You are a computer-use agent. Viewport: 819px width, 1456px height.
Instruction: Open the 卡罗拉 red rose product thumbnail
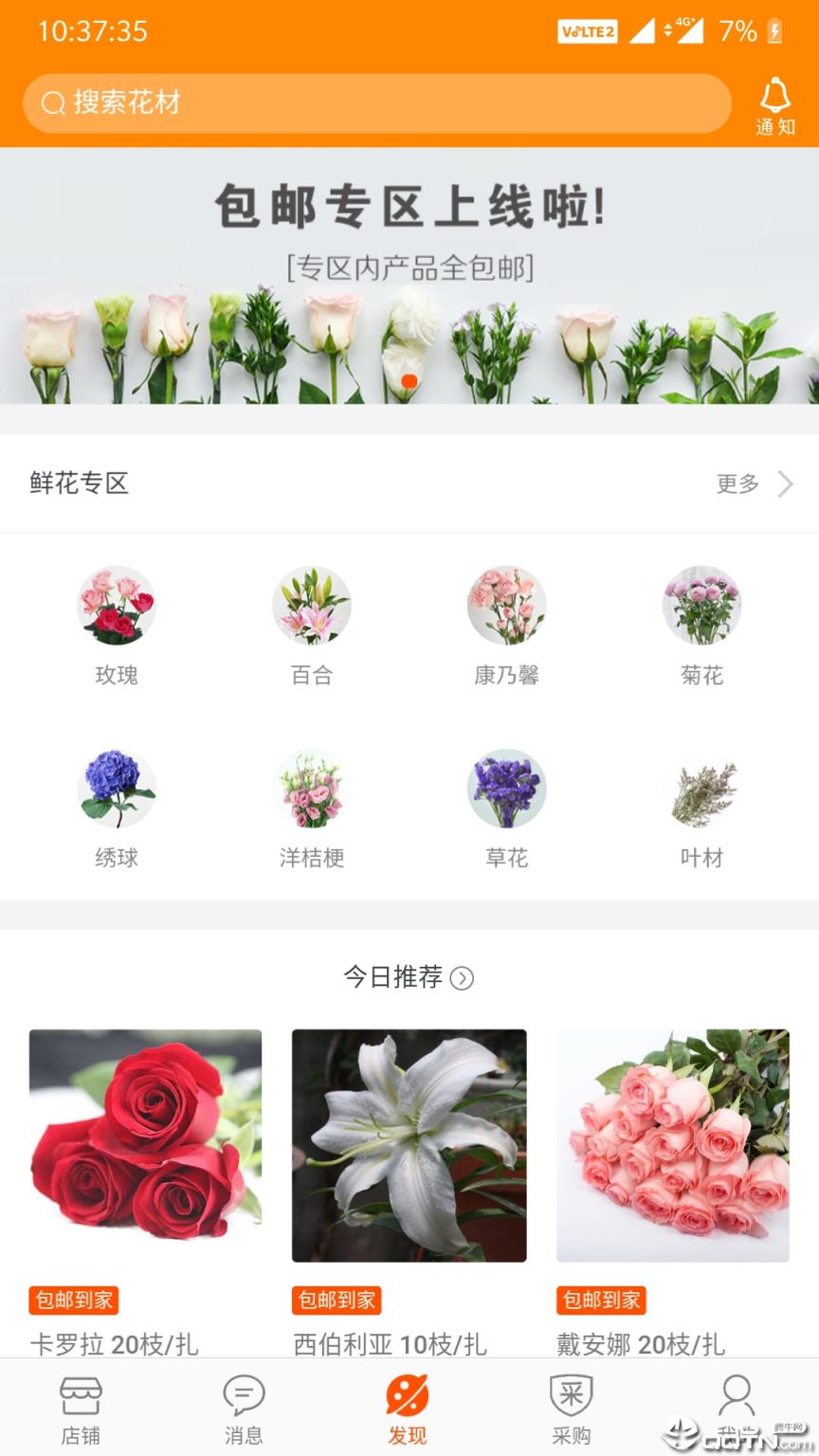[x=146, y=1144]
